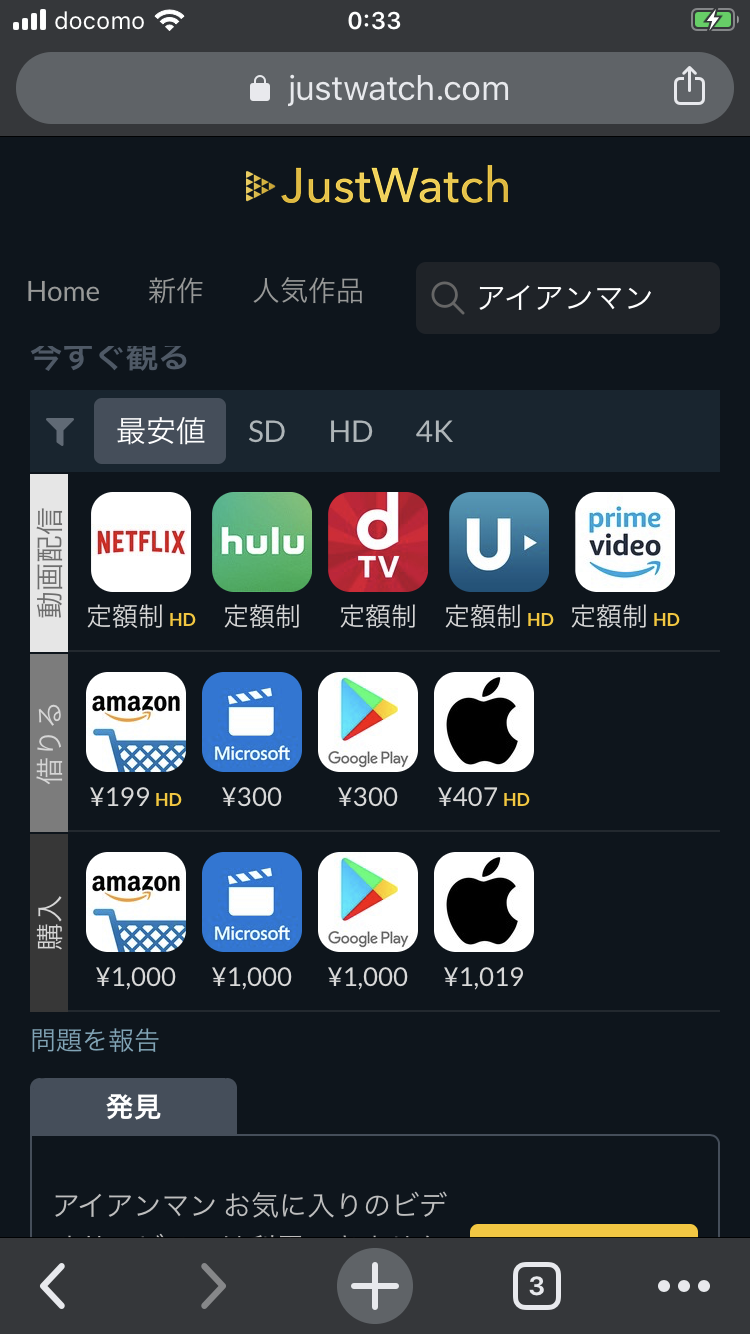
Task: Select the SD quality filter
Action: 267,432
